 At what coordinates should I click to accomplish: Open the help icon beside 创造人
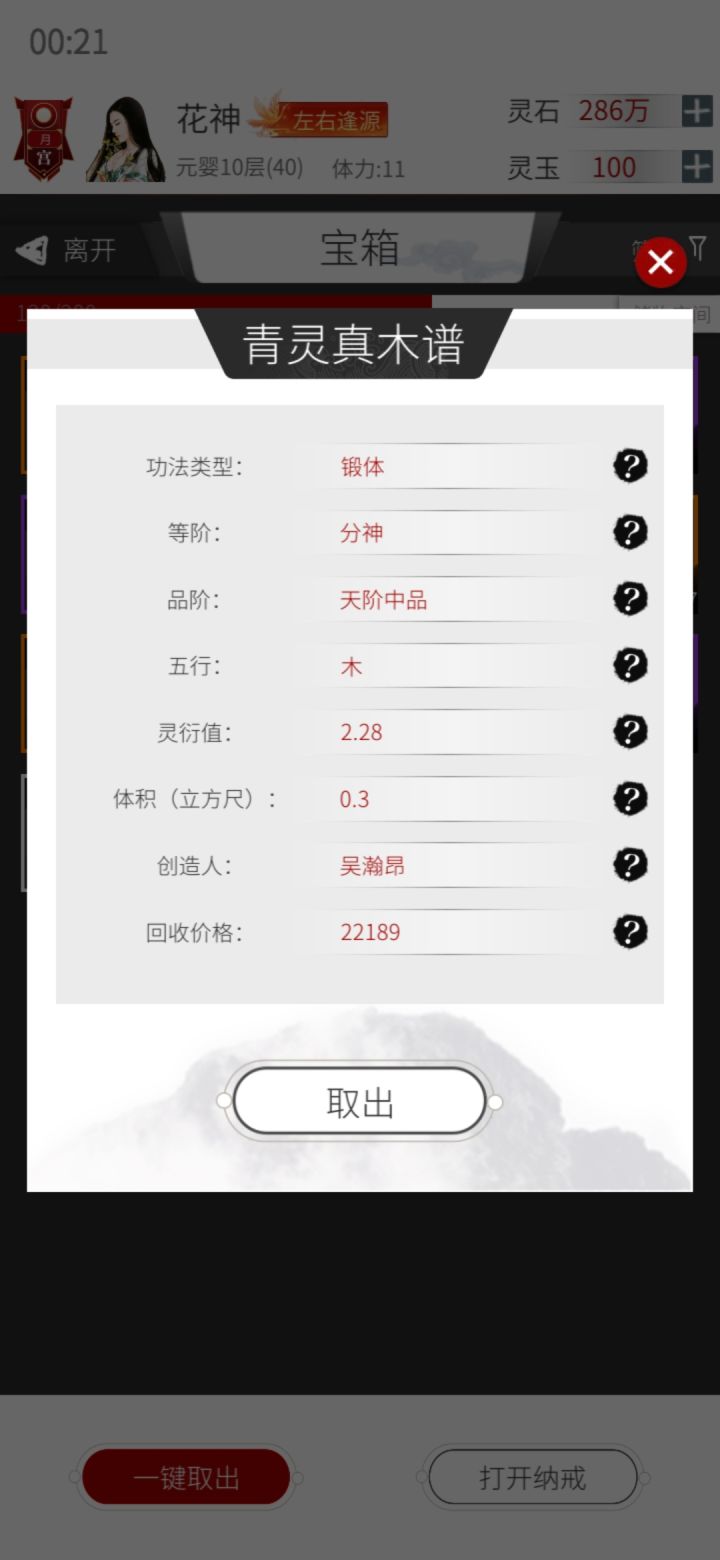(x=630, y=865)
